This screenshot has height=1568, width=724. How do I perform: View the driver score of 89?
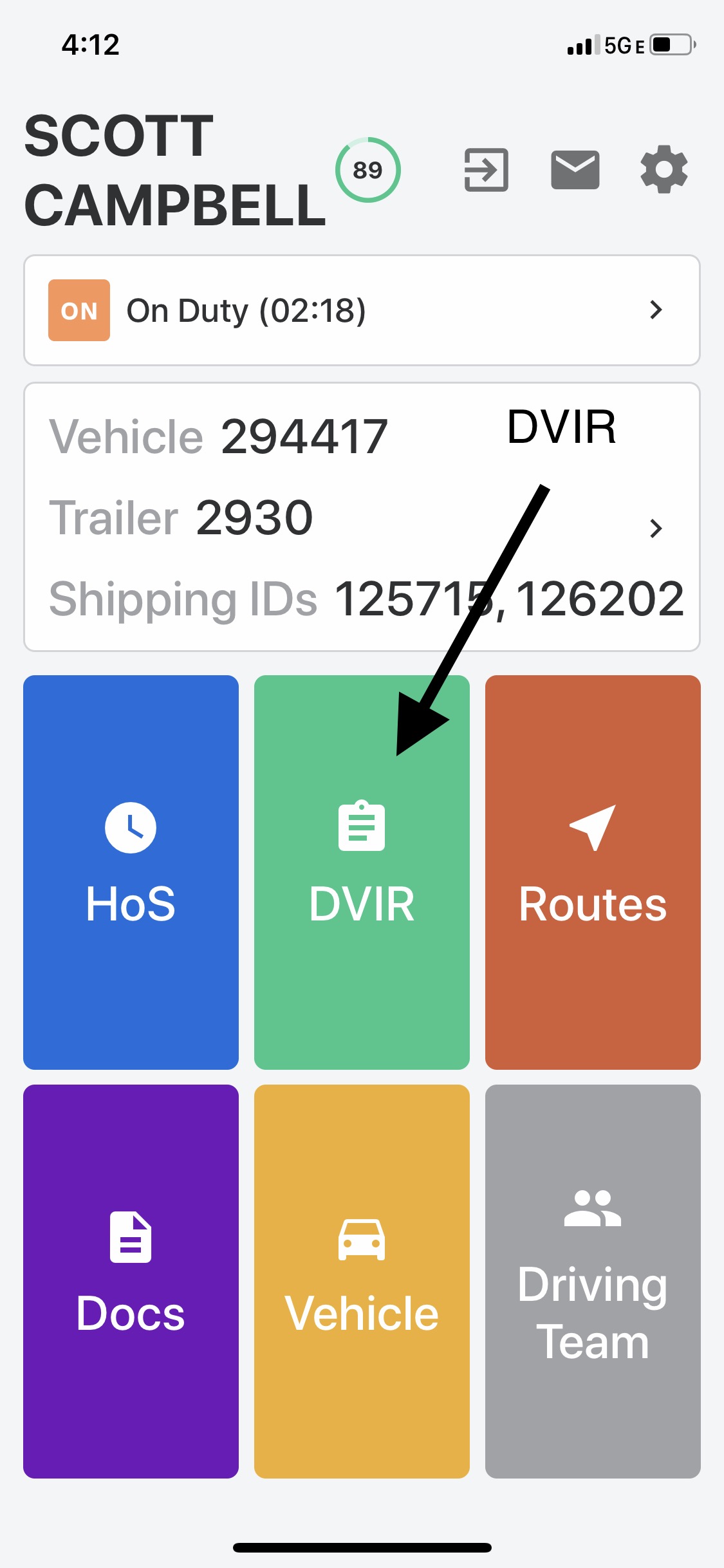click(367, 170)
